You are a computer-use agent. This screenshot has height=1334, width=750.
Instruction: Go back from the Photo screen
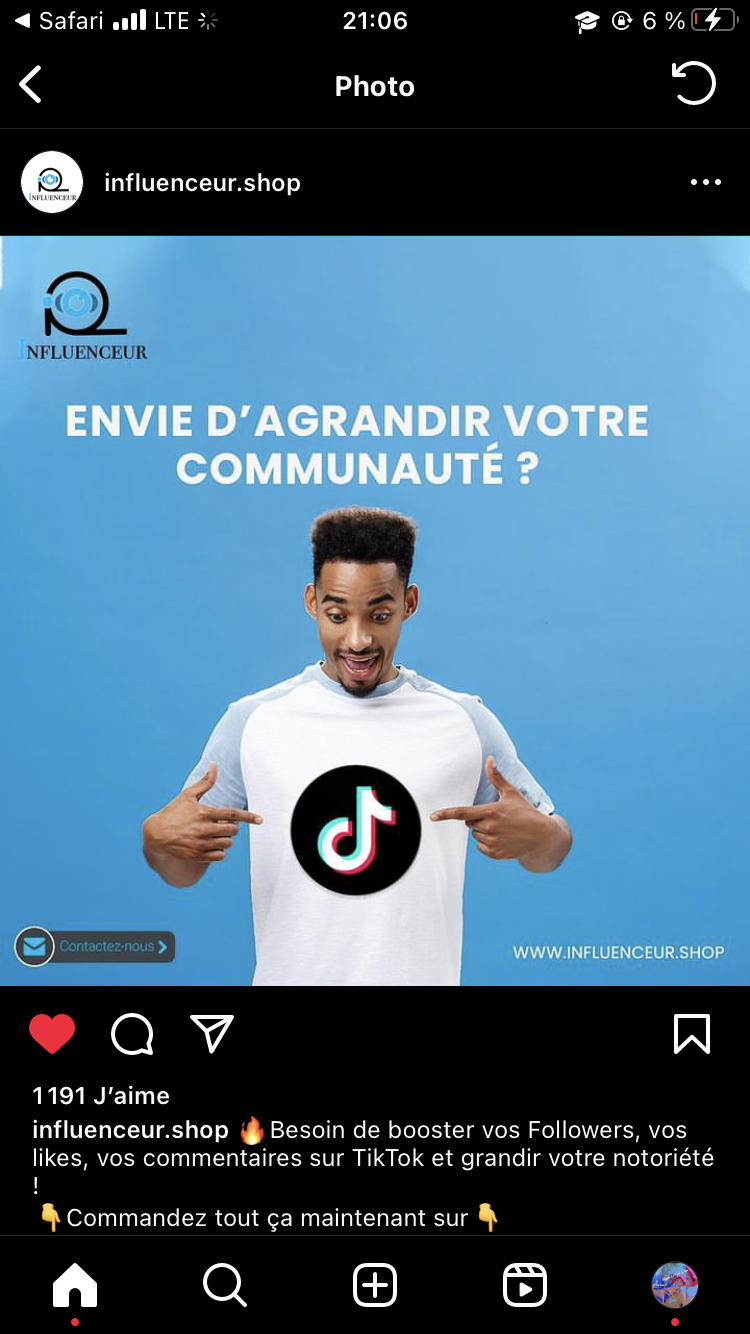[x=31, y=85]
